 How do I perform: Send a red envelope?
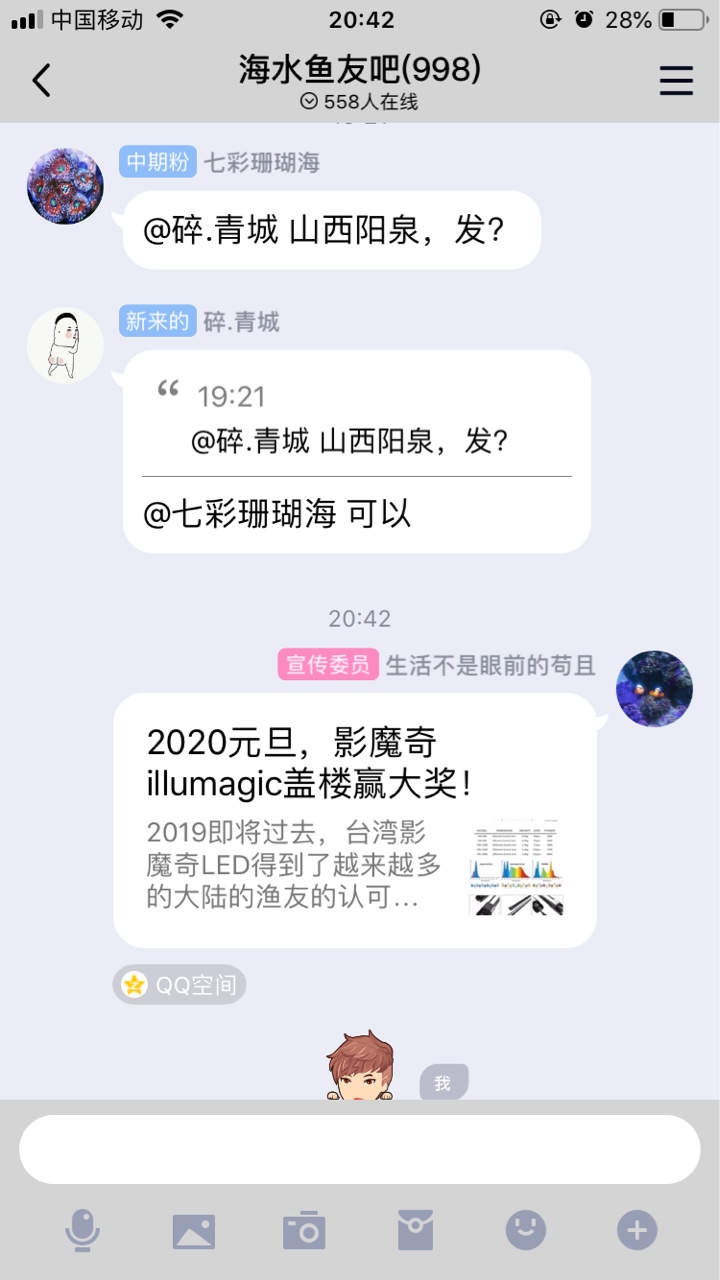pos(415,1230)
